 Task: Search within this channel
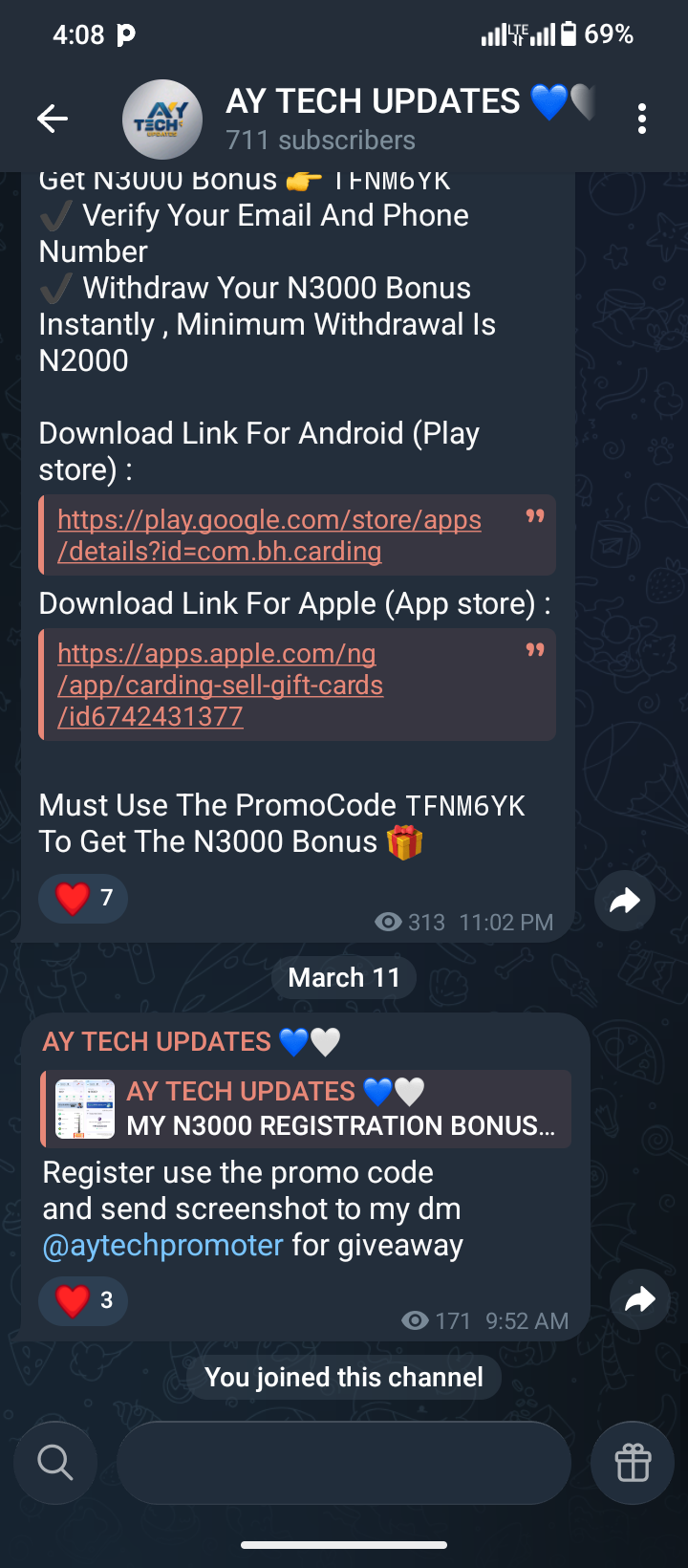[54, 1462]
